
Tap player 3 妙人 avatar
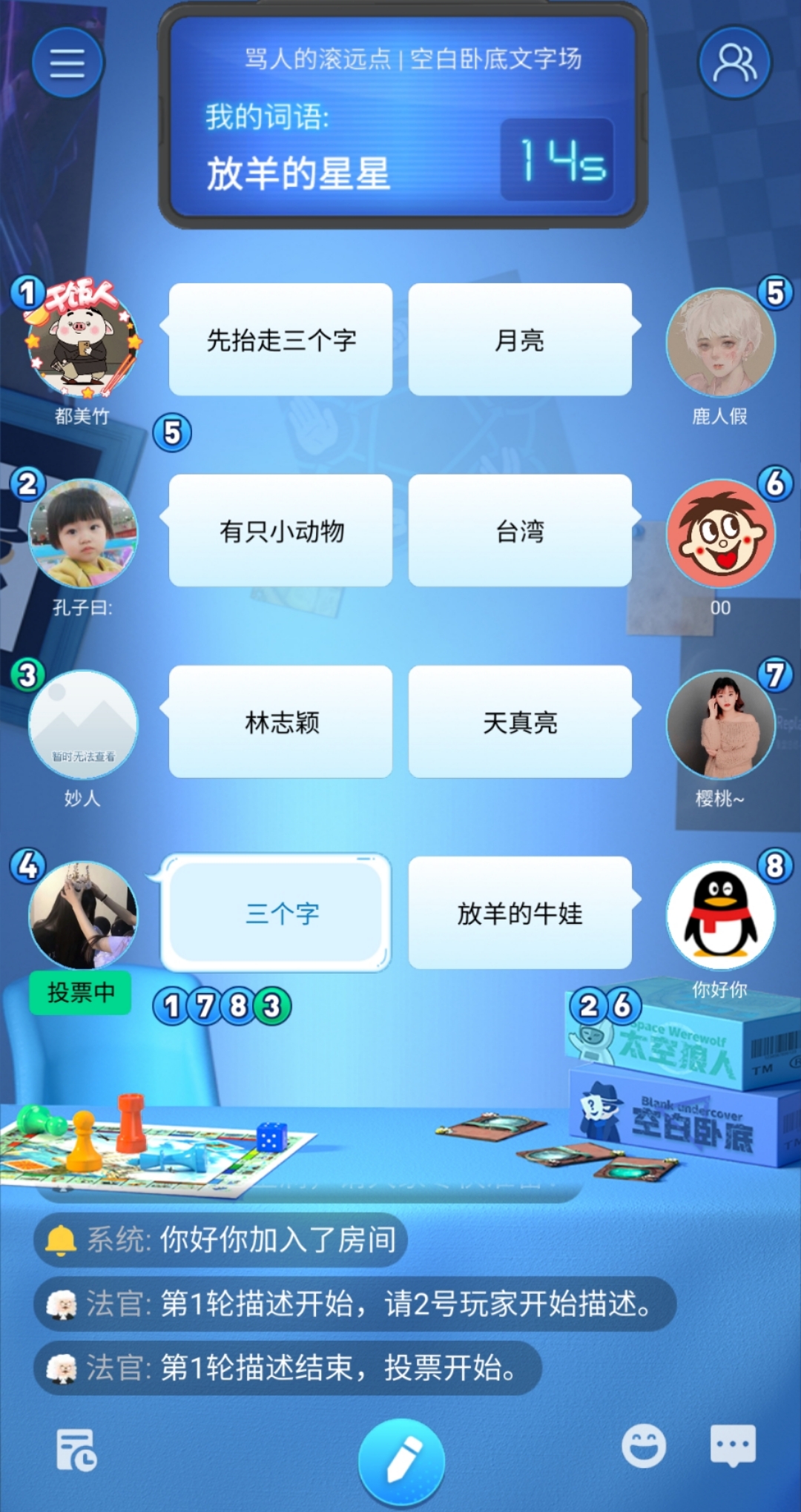83,724
